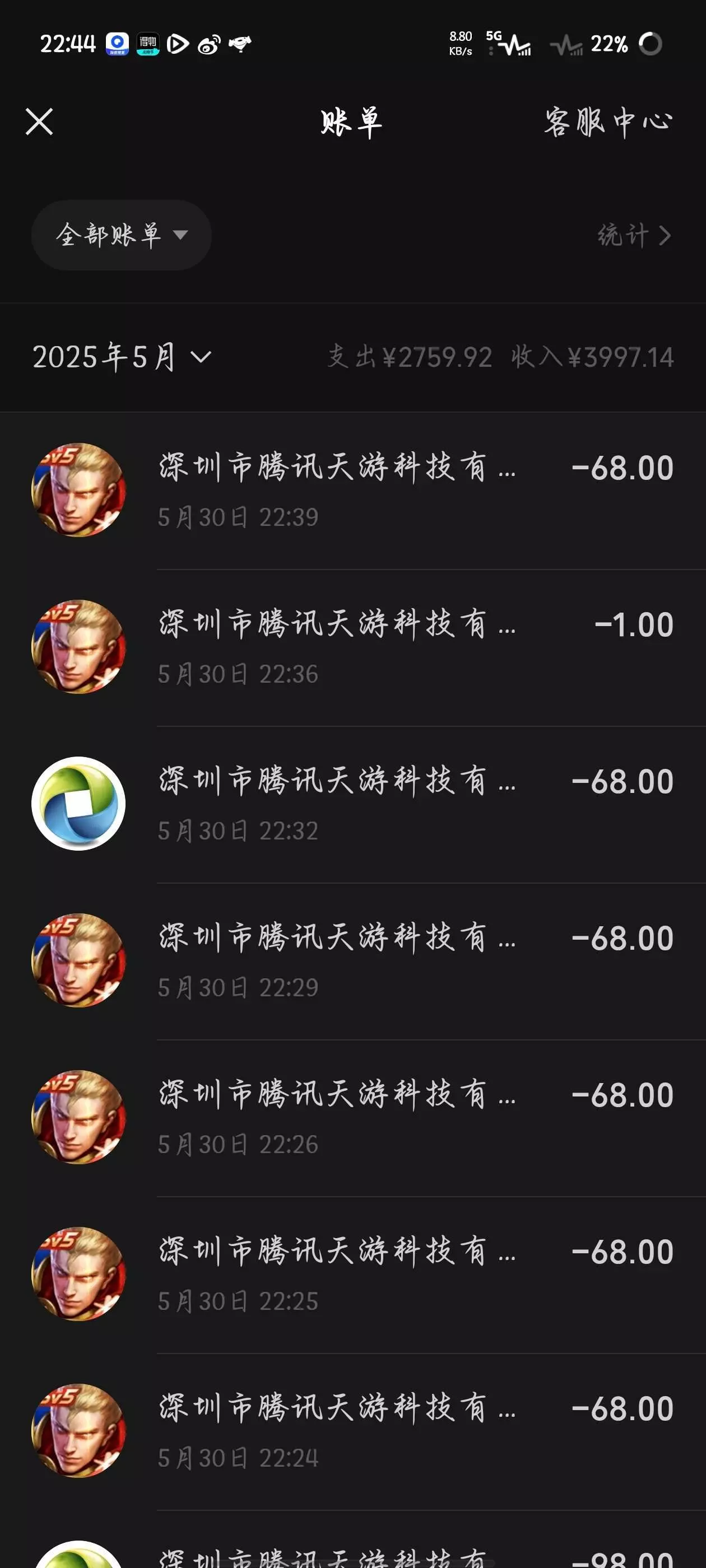706x1568 pixels.
Task: Change the month from 2025年5月
Action: coord(122,357)
